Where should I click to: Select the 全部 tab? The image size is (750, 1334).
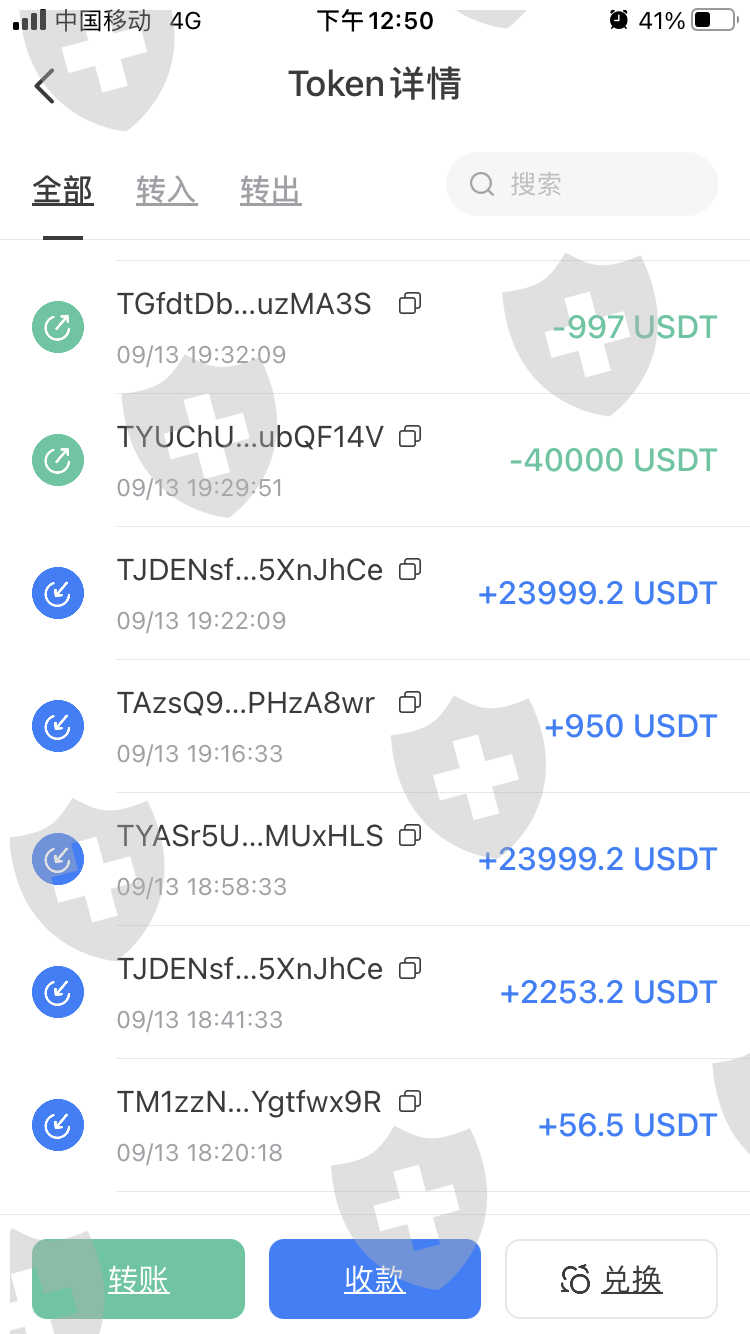[63, 190]
